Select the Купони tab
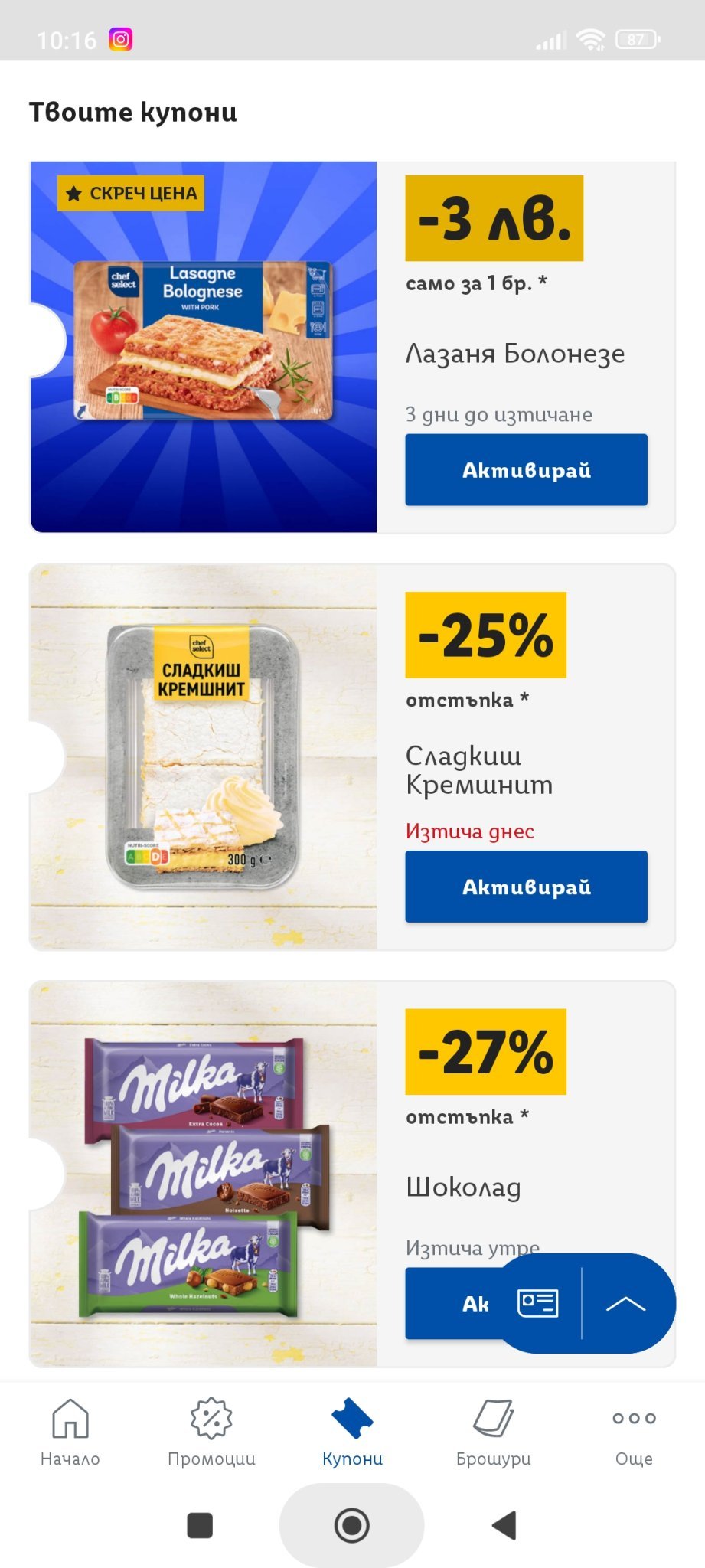705x1568 pixels. point(352,1430)
